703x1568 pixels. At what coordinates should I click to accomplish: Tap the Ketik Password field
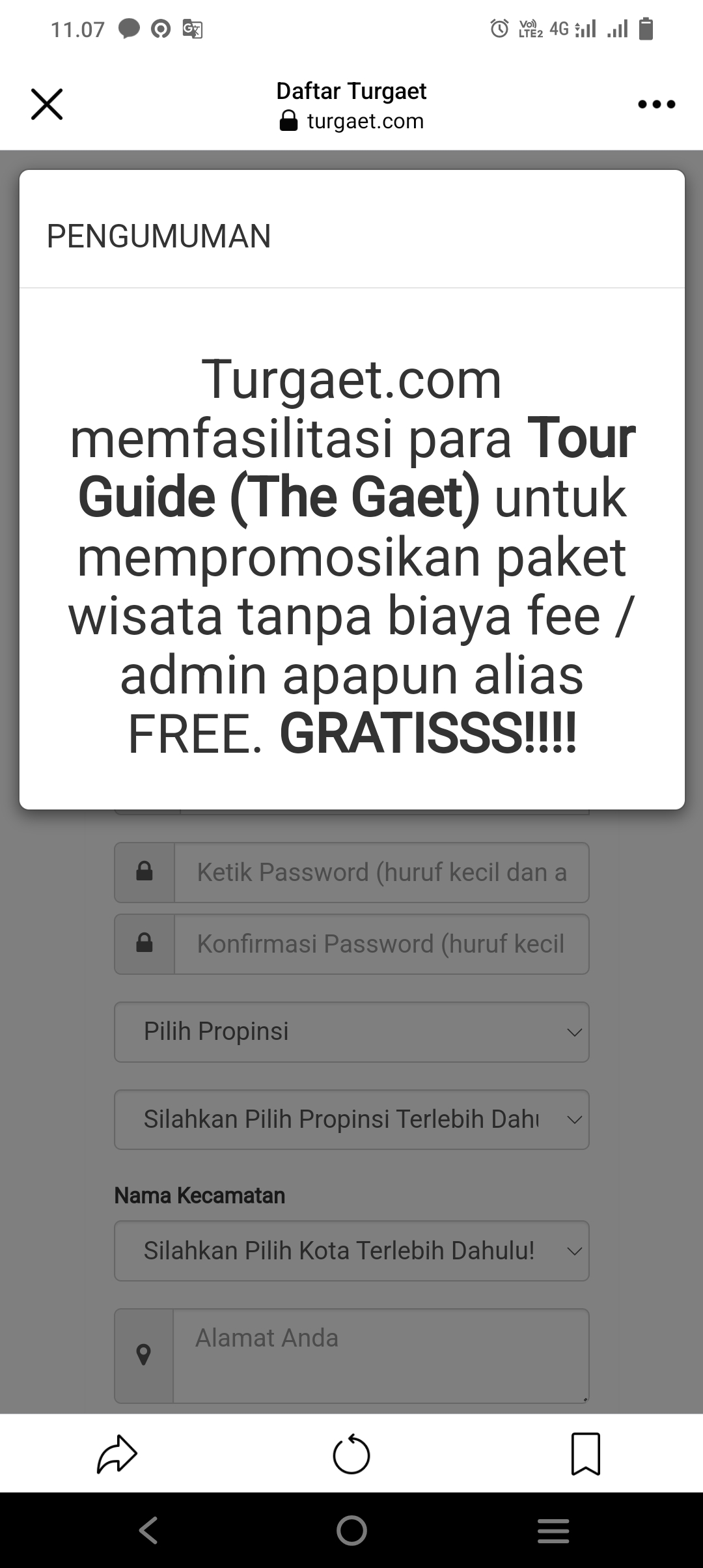click(x=381, y=873)
